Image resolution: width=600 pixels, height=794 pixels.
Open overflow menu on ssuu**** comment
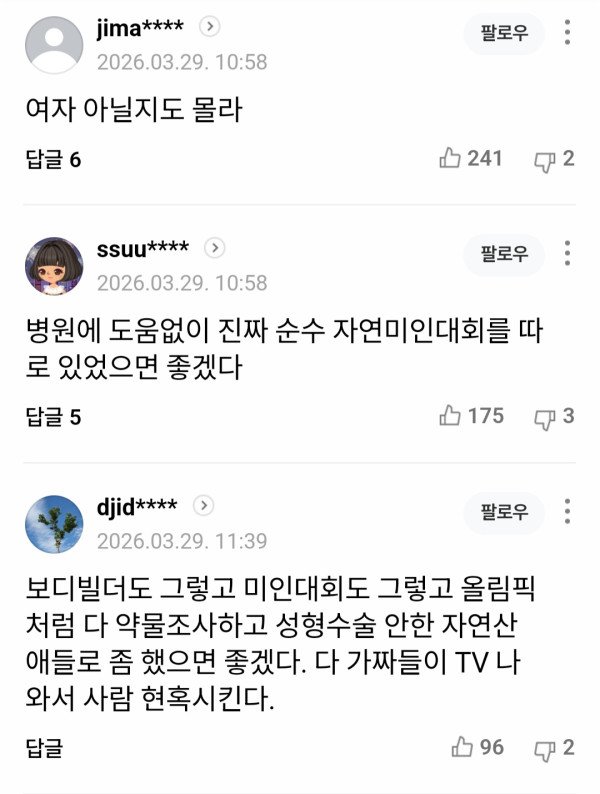(x=567, y=254)
